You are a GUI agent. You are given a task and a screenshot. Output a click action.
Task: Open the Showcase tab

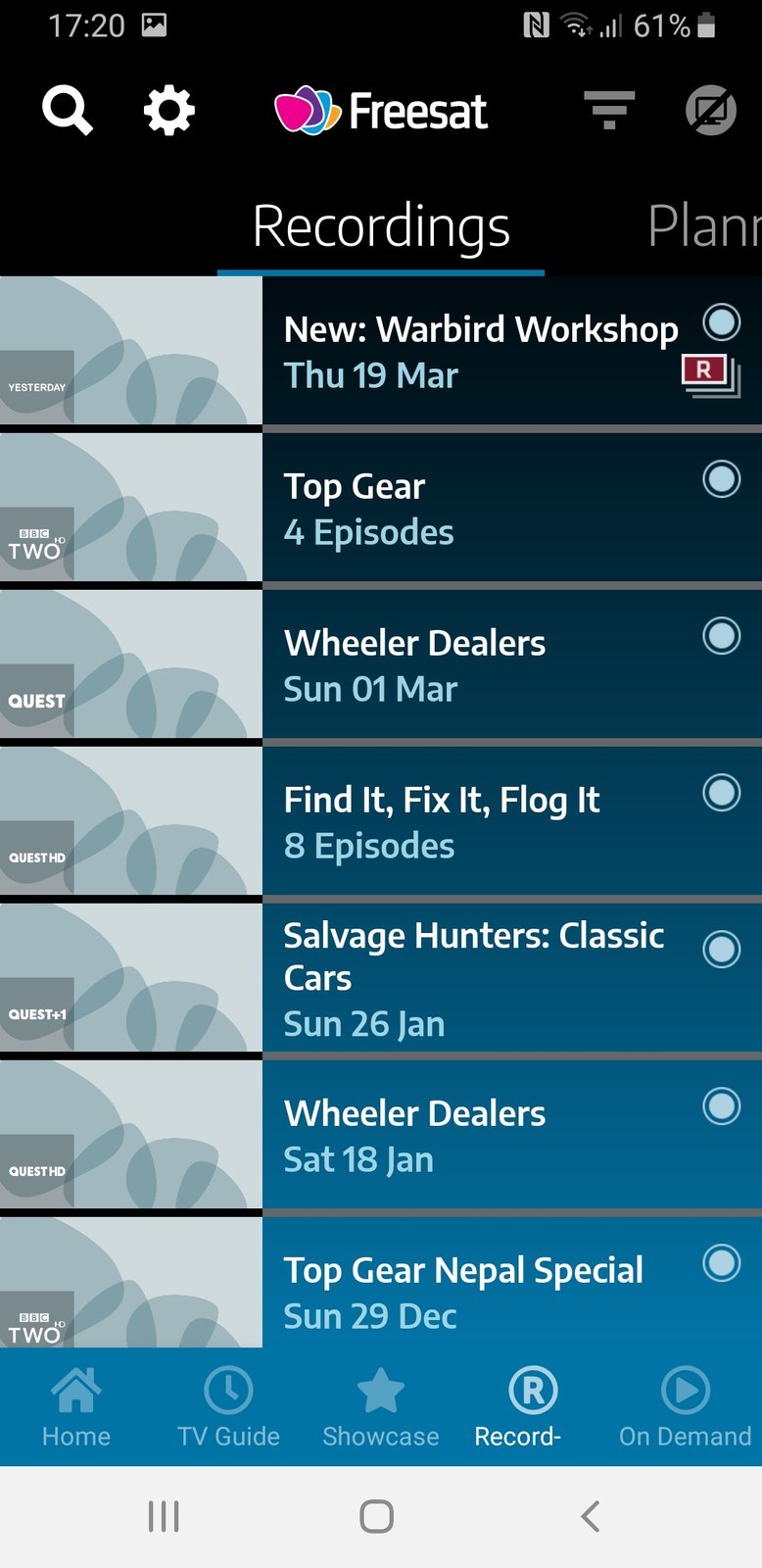point(381,1407)
